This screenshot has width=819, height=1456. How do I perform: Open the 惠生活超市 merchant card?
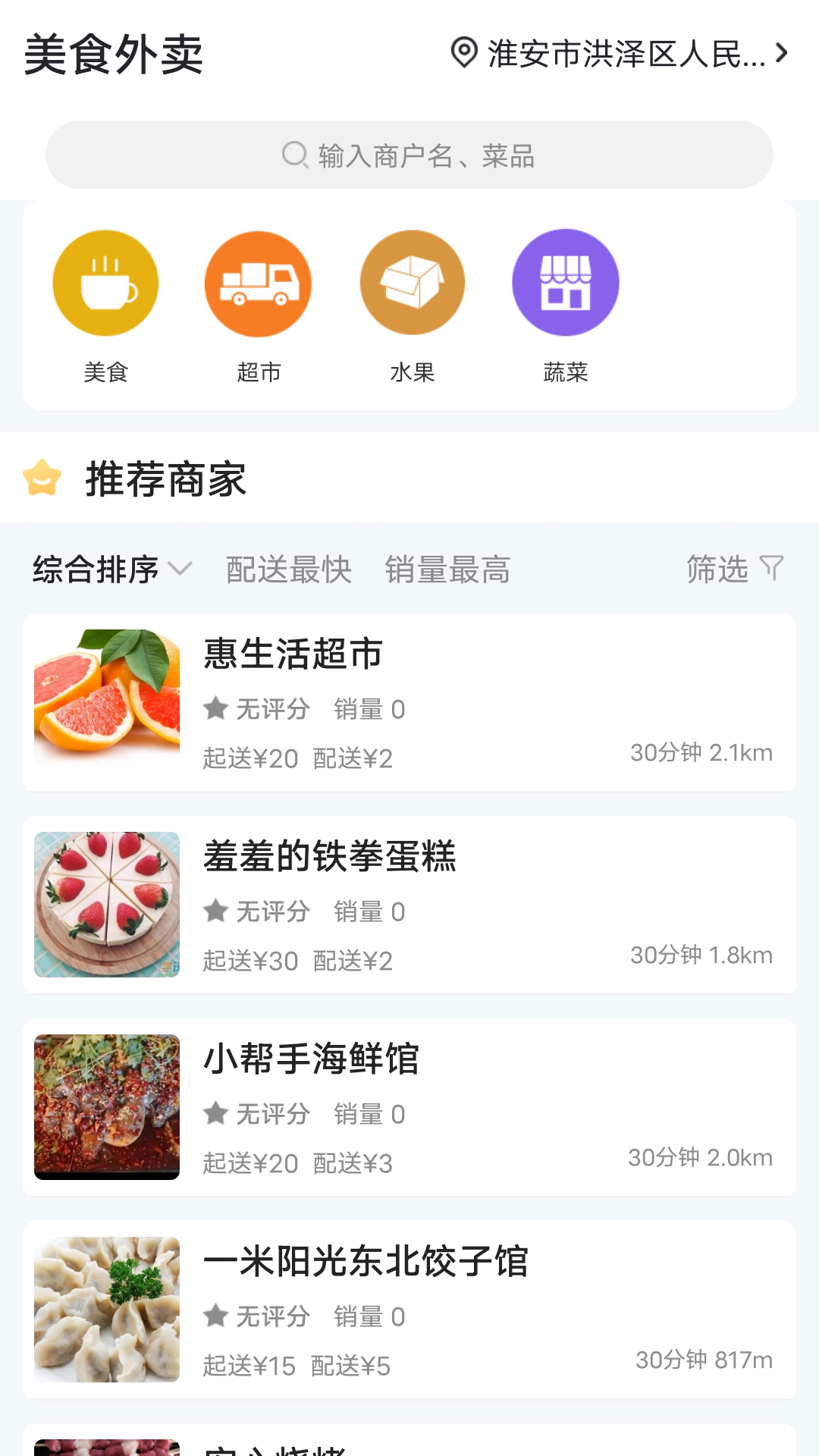[x=409, y=701]
